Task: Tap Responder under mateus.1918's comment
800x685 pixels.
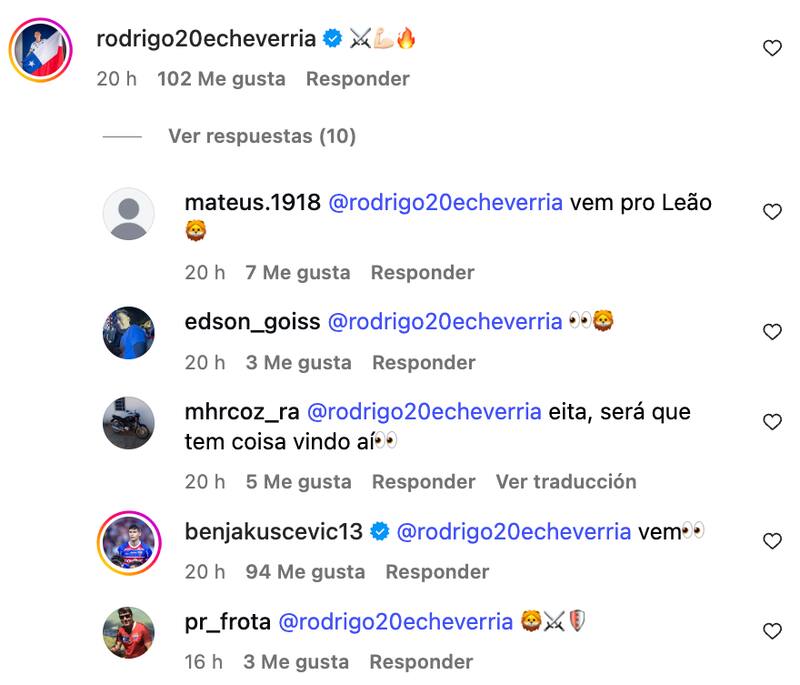Action: (422, 272)
